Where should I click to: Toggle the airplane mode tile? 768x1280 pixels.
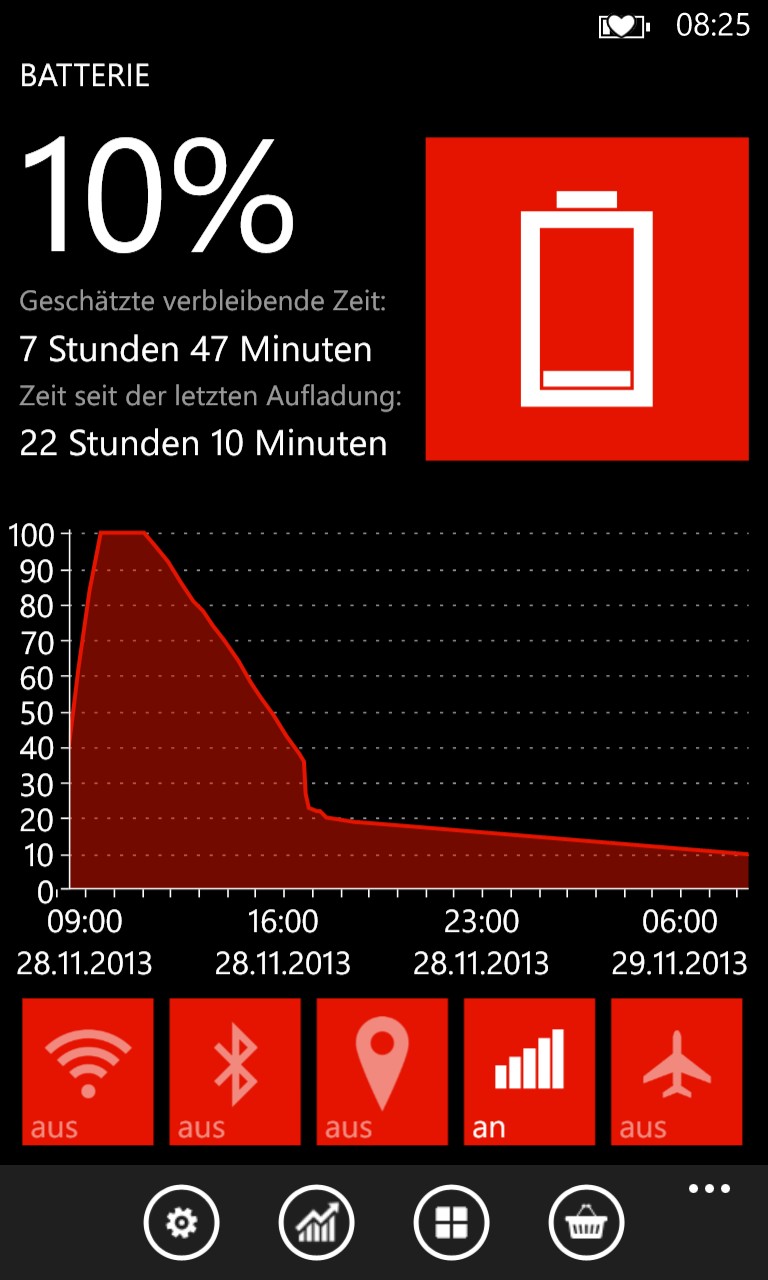tap(677, 1071)
